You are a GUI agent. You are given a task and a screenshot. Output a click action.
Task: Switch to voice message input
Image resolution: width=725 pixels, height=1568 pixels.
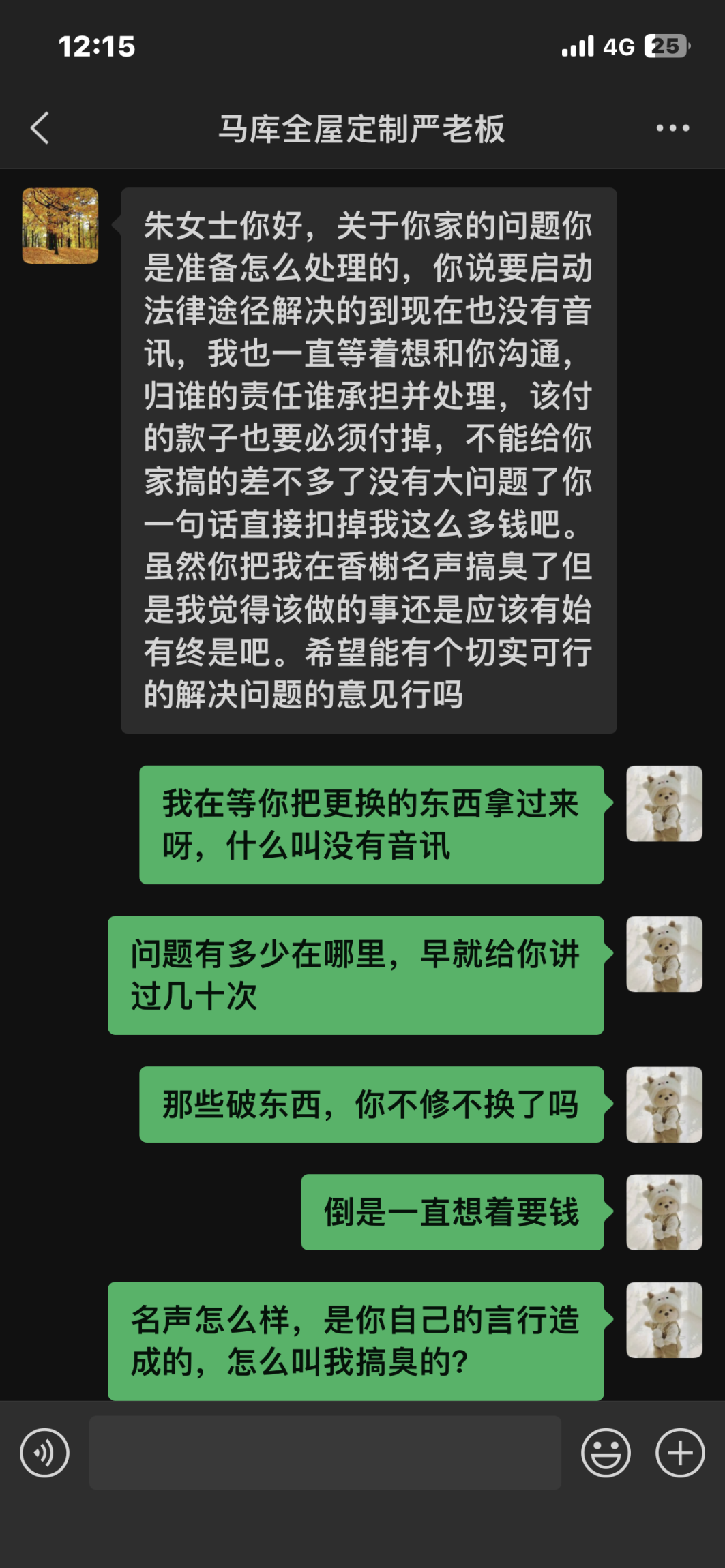pyautogui.click(x=45, y=1452)
